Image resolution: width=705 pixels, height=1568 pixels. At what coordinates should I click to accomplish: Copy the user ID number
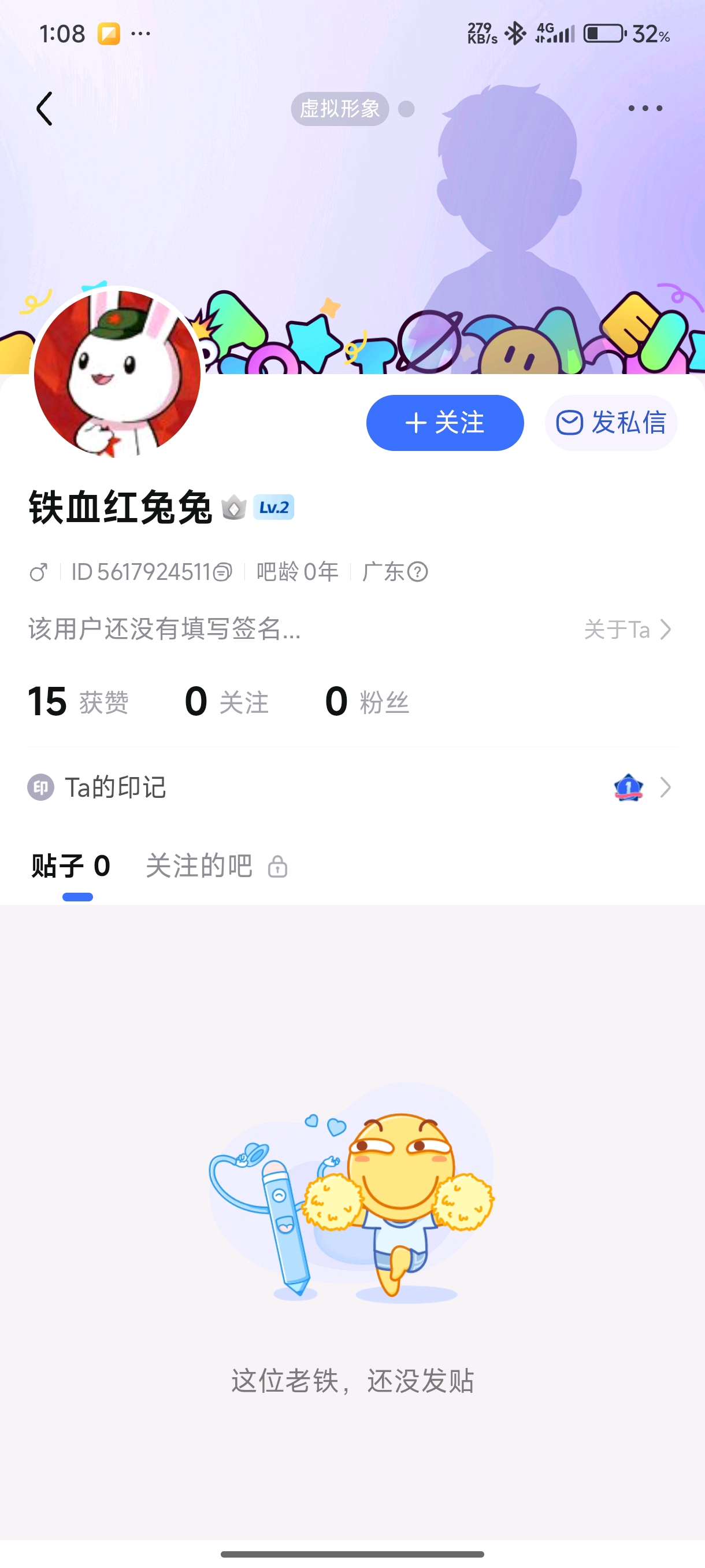coord(222,572)
